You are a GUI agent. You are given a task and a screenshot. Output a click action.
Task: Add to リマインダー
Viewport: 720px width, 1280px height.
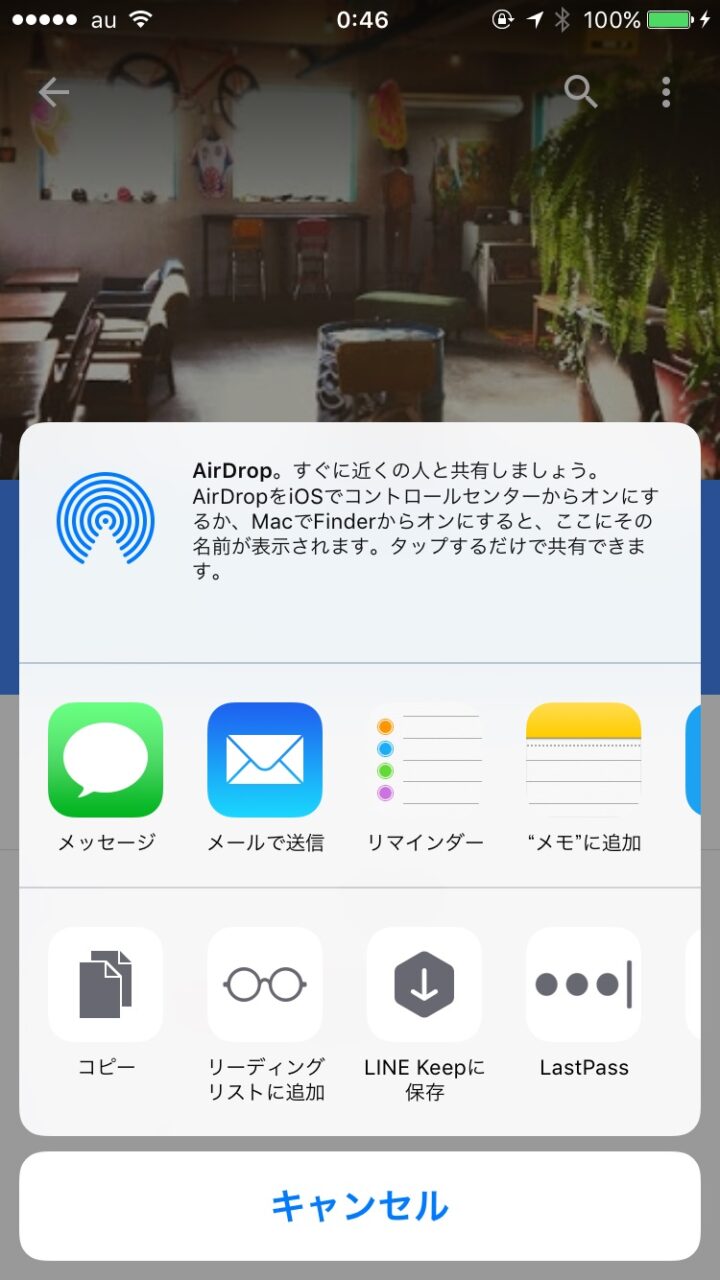[424, 760]
